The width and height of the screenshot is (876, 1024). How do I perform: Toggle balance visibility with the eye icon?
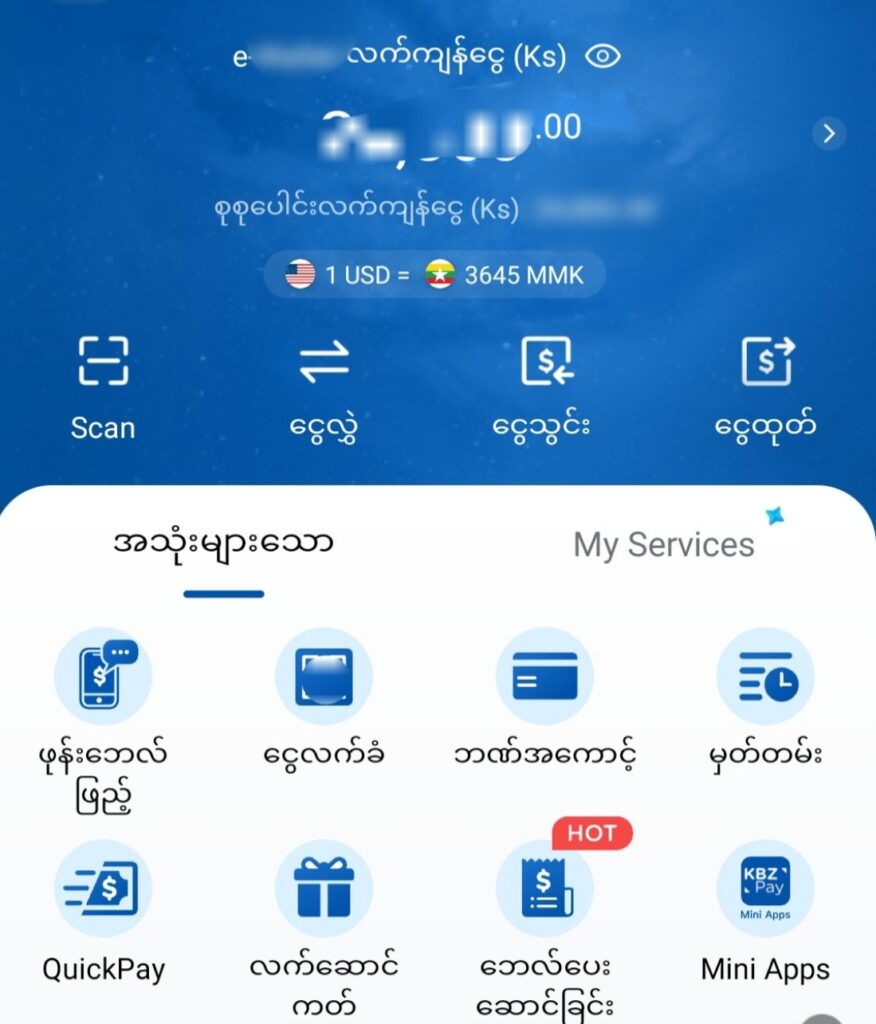pyautogui.click(x=602, y=57)
